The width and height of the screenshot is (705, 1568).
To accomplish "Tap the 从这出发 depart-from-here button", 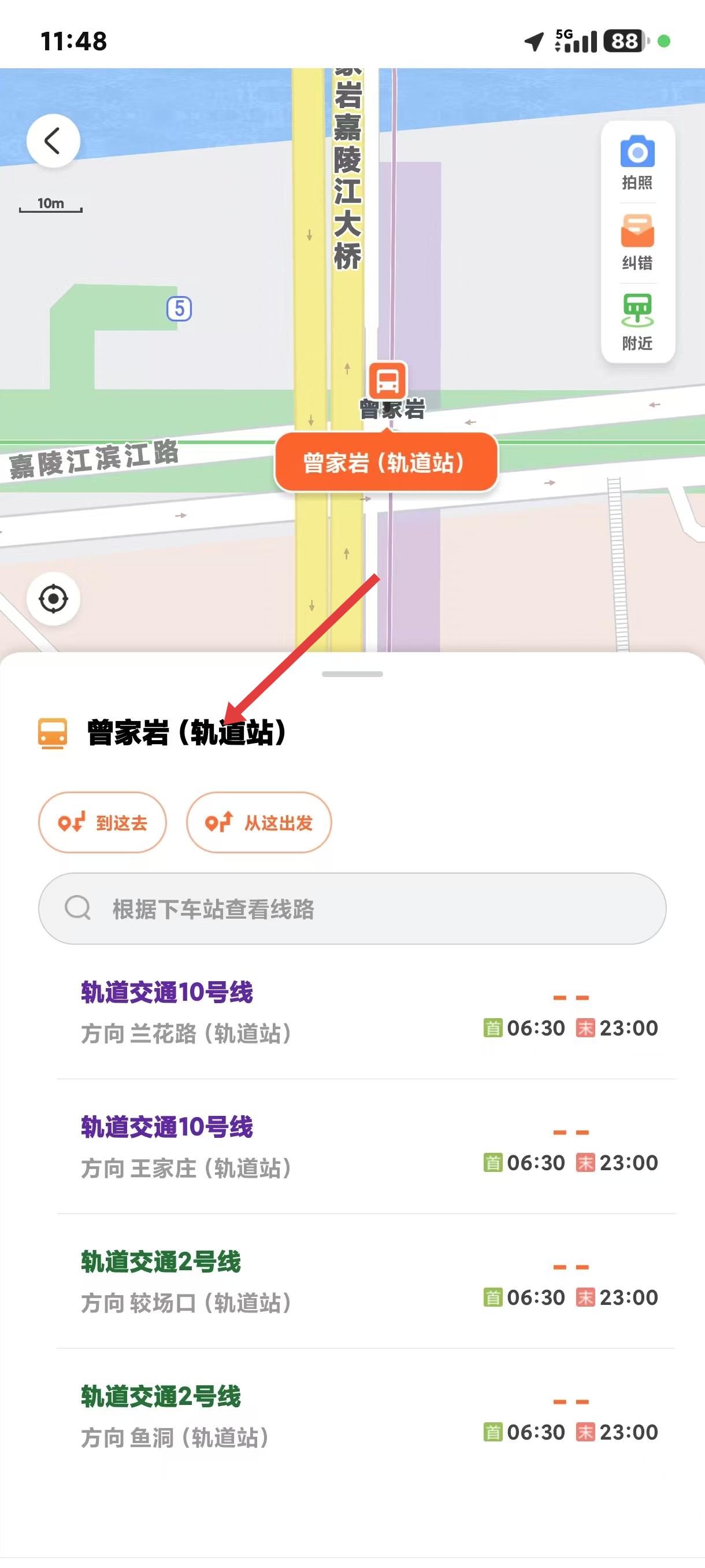I will (x=259, y=822).
